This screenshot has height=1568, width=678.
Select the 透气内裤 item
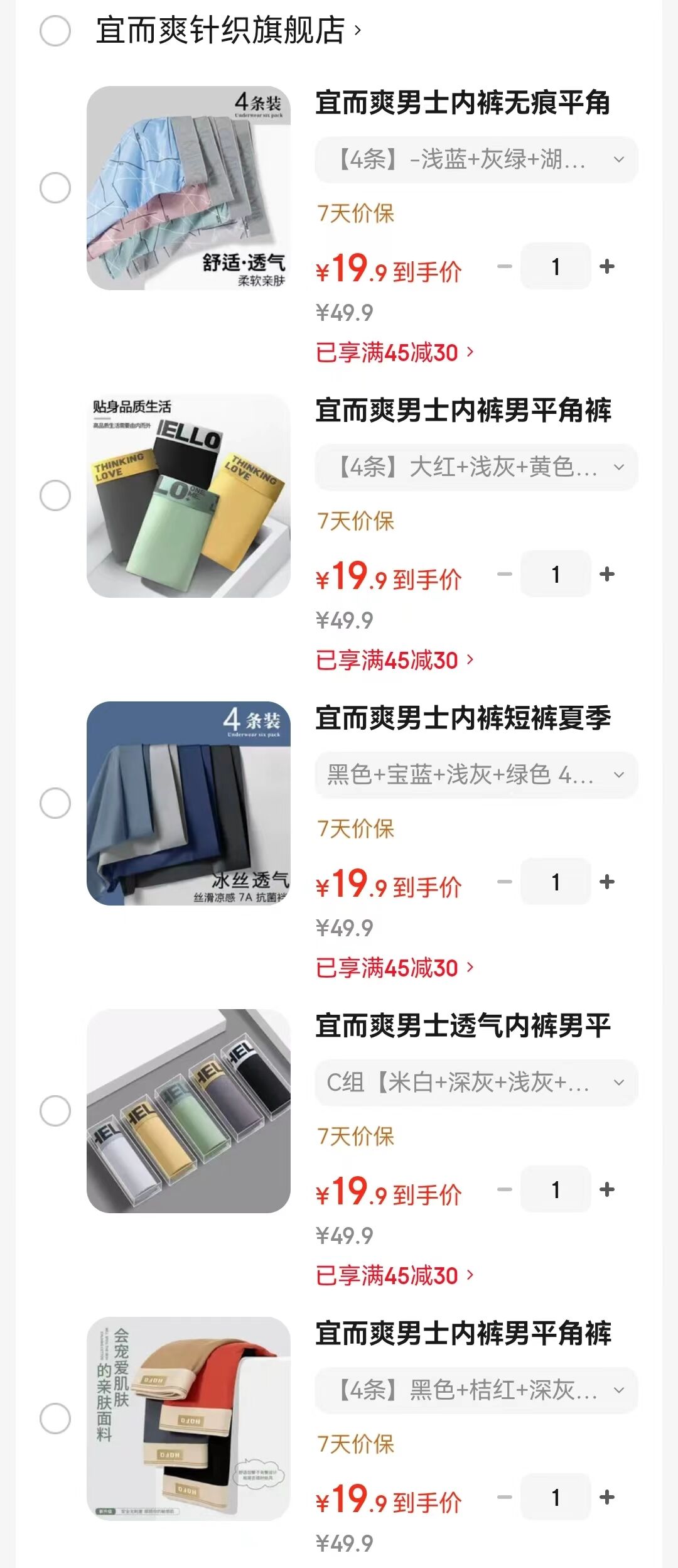(x=55, y=1111)
